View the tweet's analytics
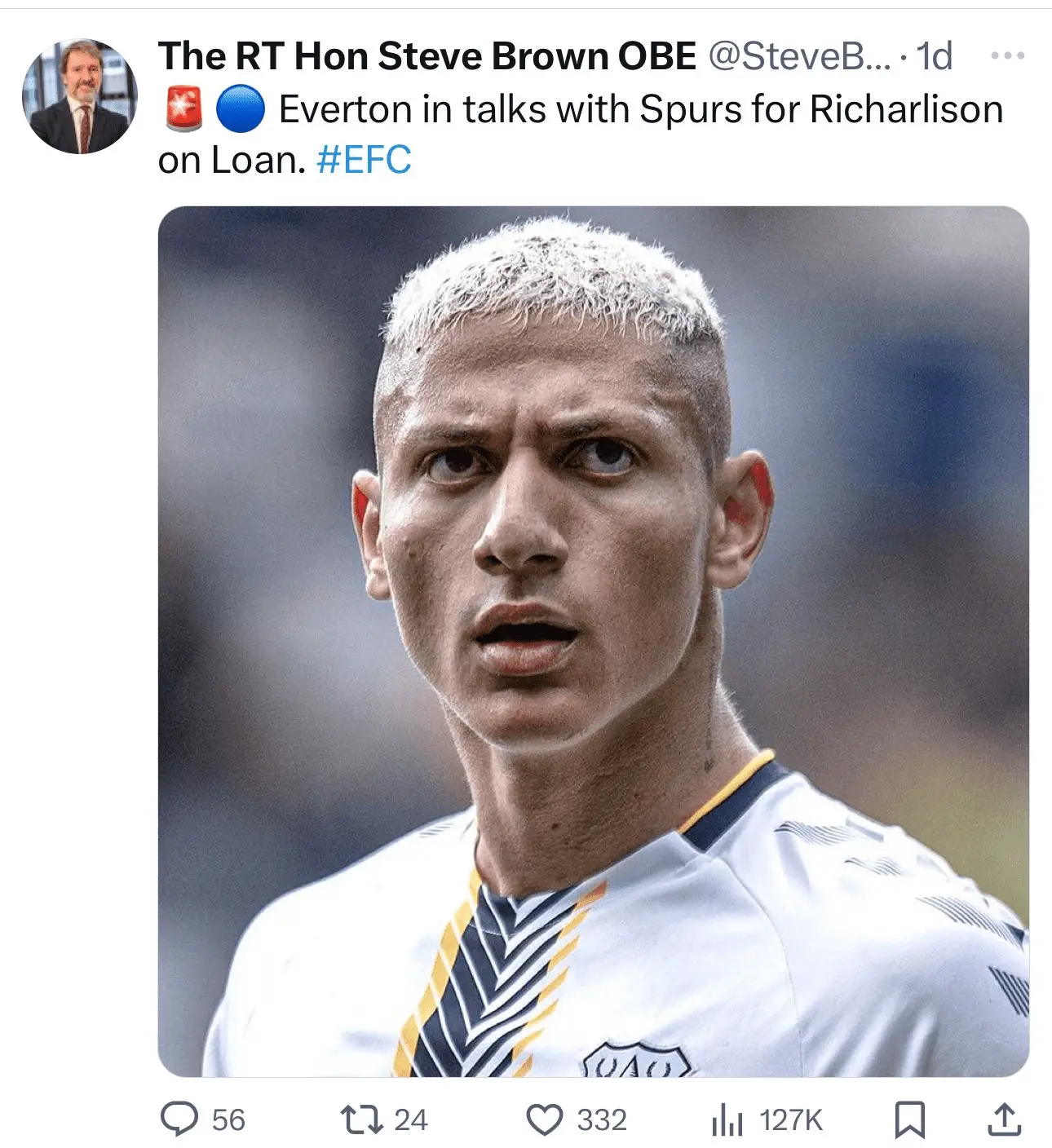This screenshot has height=1148, width=1052. (x=727, y=1119)
